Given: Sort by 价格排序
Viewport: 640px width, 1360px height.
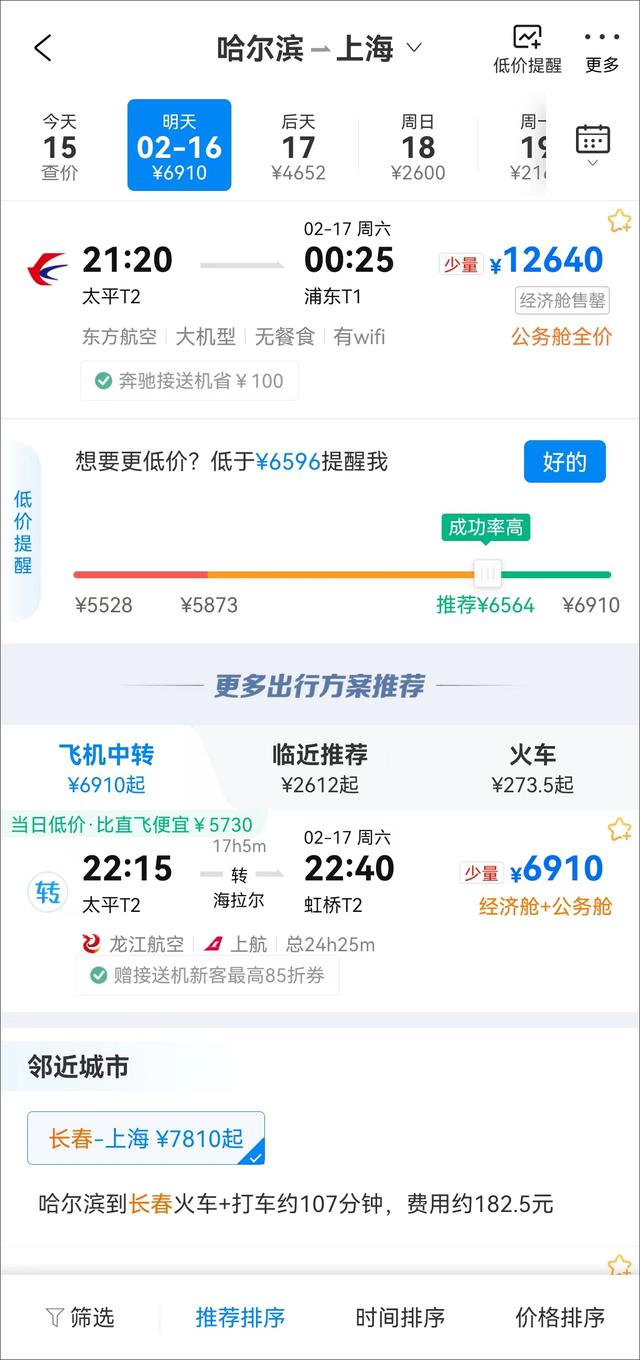Looking at the screenshot, I should click(x=560, y=1317).
